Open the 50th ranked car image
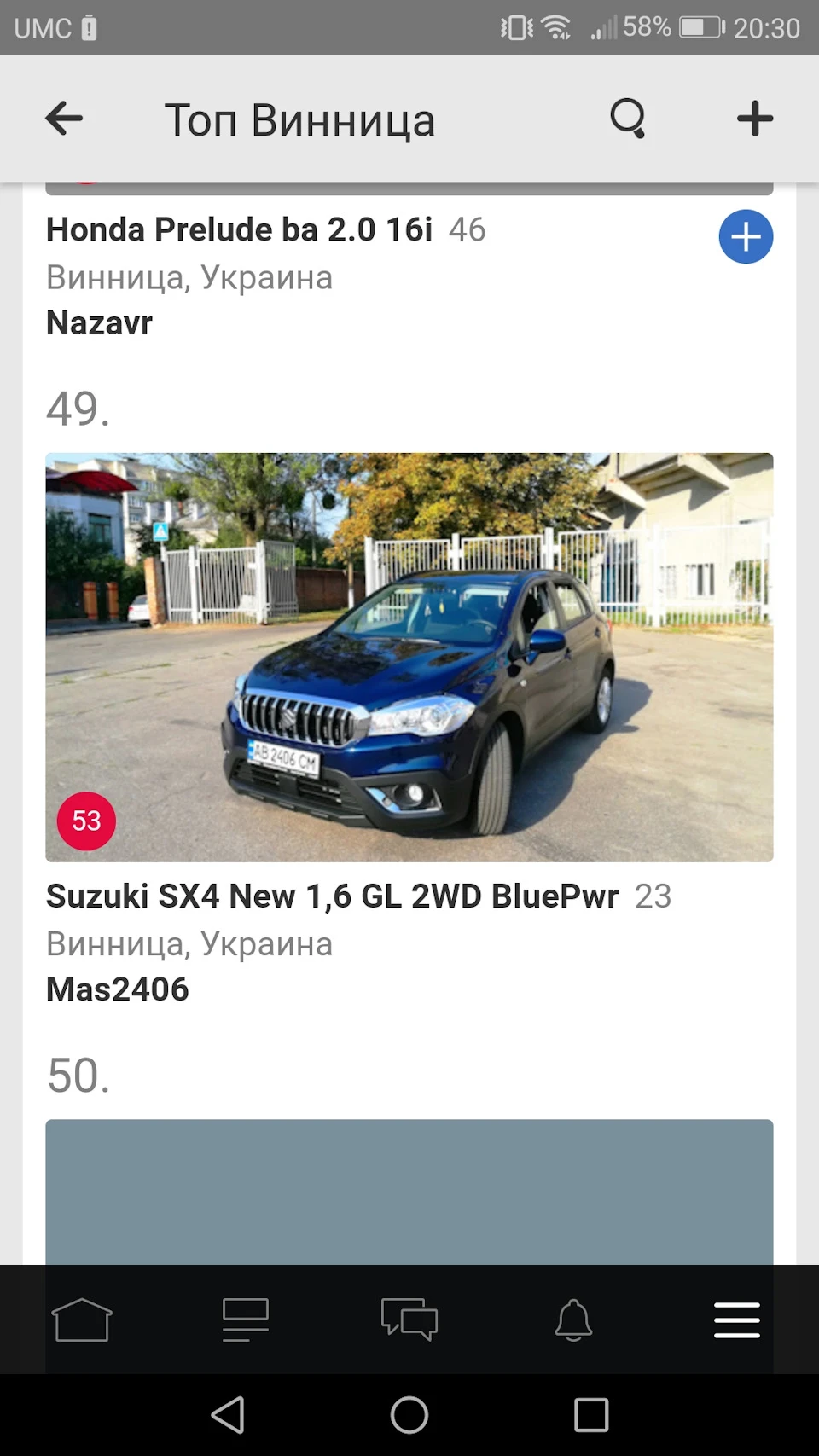 pos(409,1192)
